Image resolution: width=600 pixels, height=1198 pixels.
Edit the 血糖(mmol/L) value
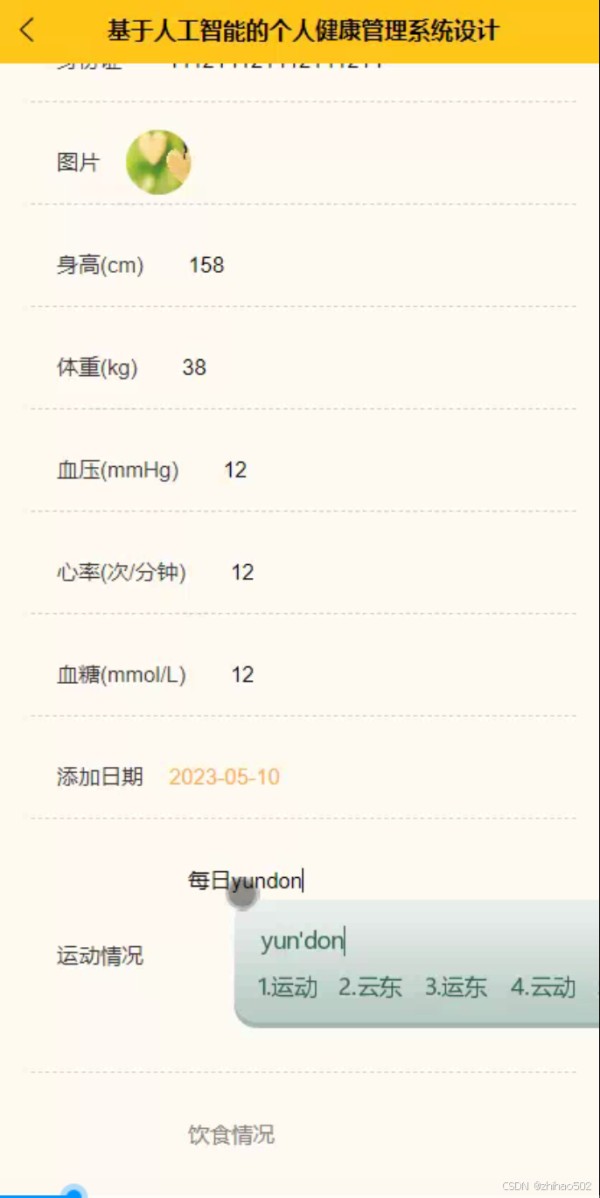tap(242, 675)
